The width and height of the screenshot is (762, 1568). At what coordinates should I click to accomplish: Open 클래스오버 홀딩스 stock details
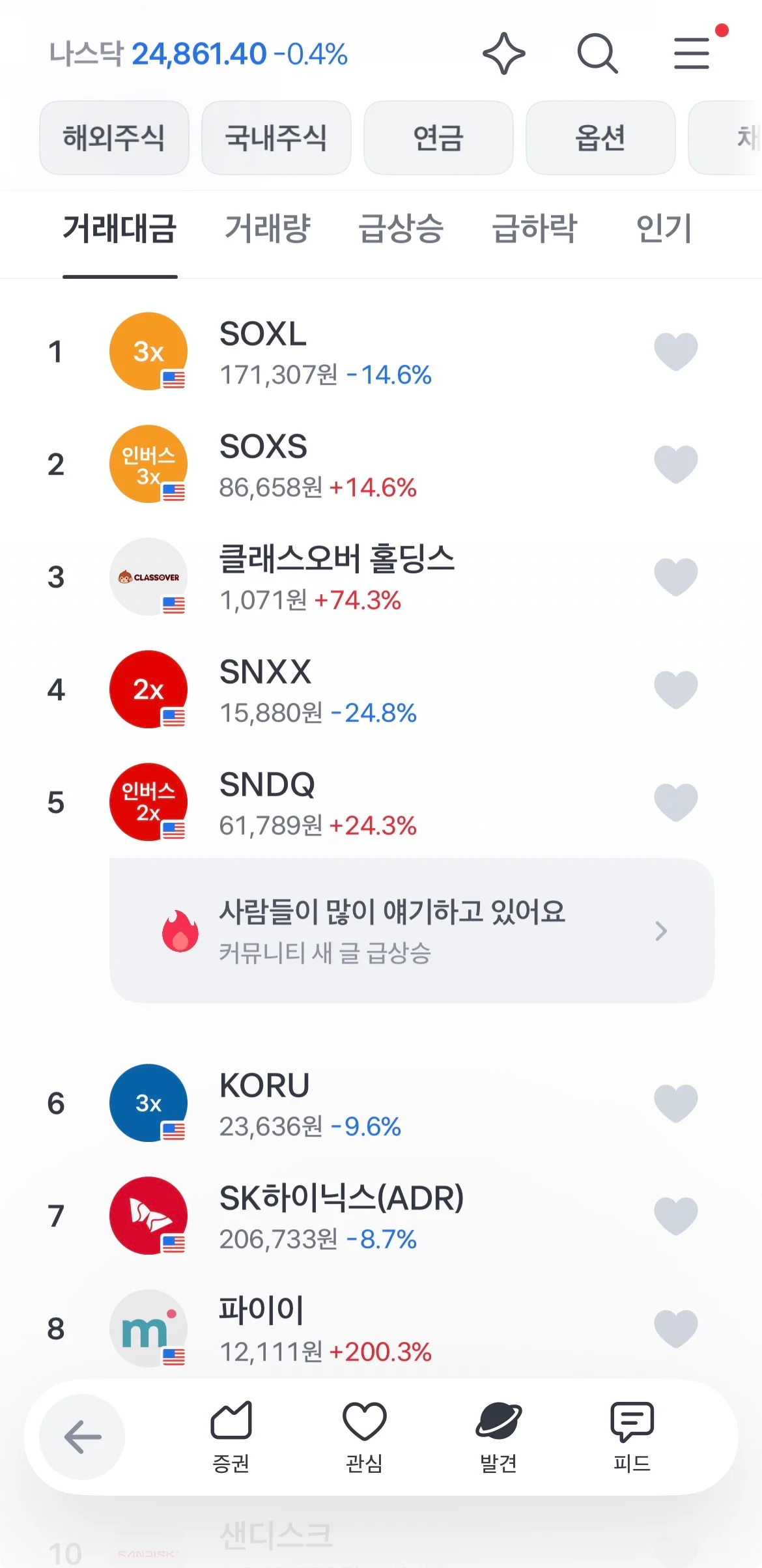tap(381, 577)
